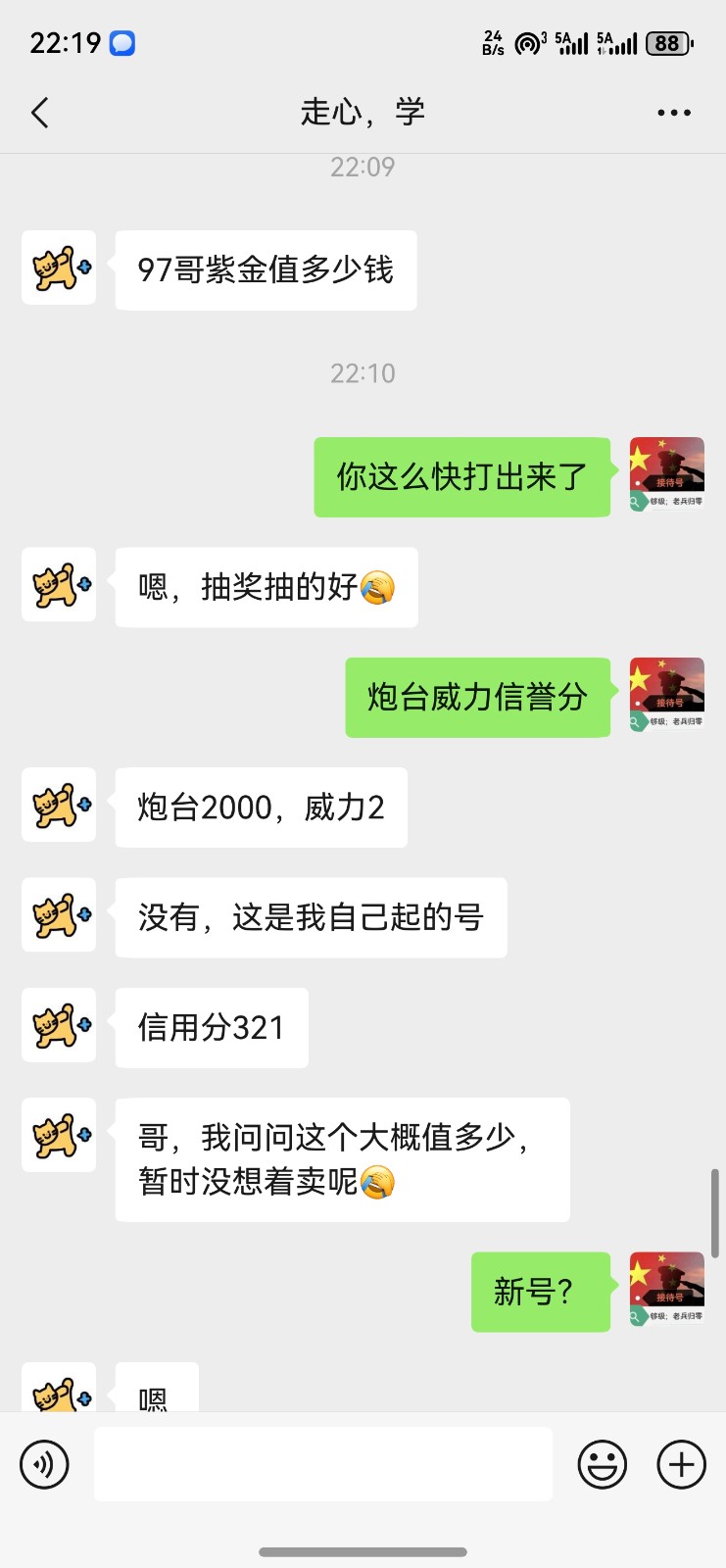The height and width of the screenshot is (1568, 726).
Task: Open your own profile avatar with flag image
Action: click(666, 474)
